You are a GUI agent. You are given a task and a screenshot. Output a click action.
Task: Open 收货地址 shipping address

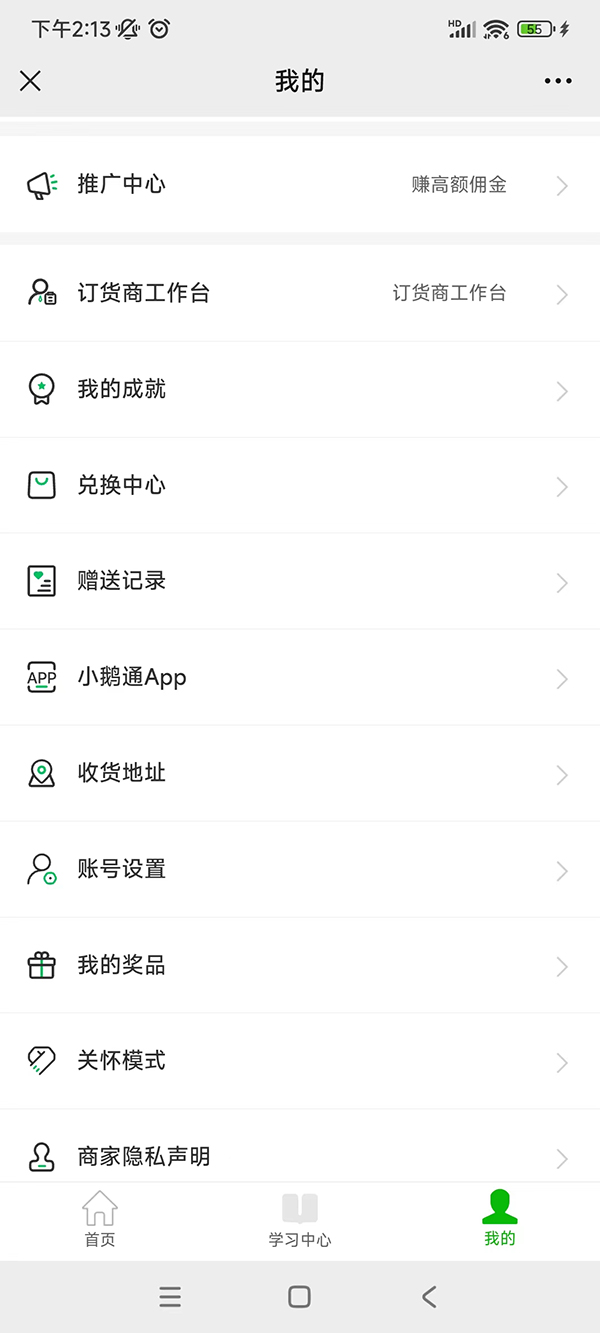(x=300, y=773)
